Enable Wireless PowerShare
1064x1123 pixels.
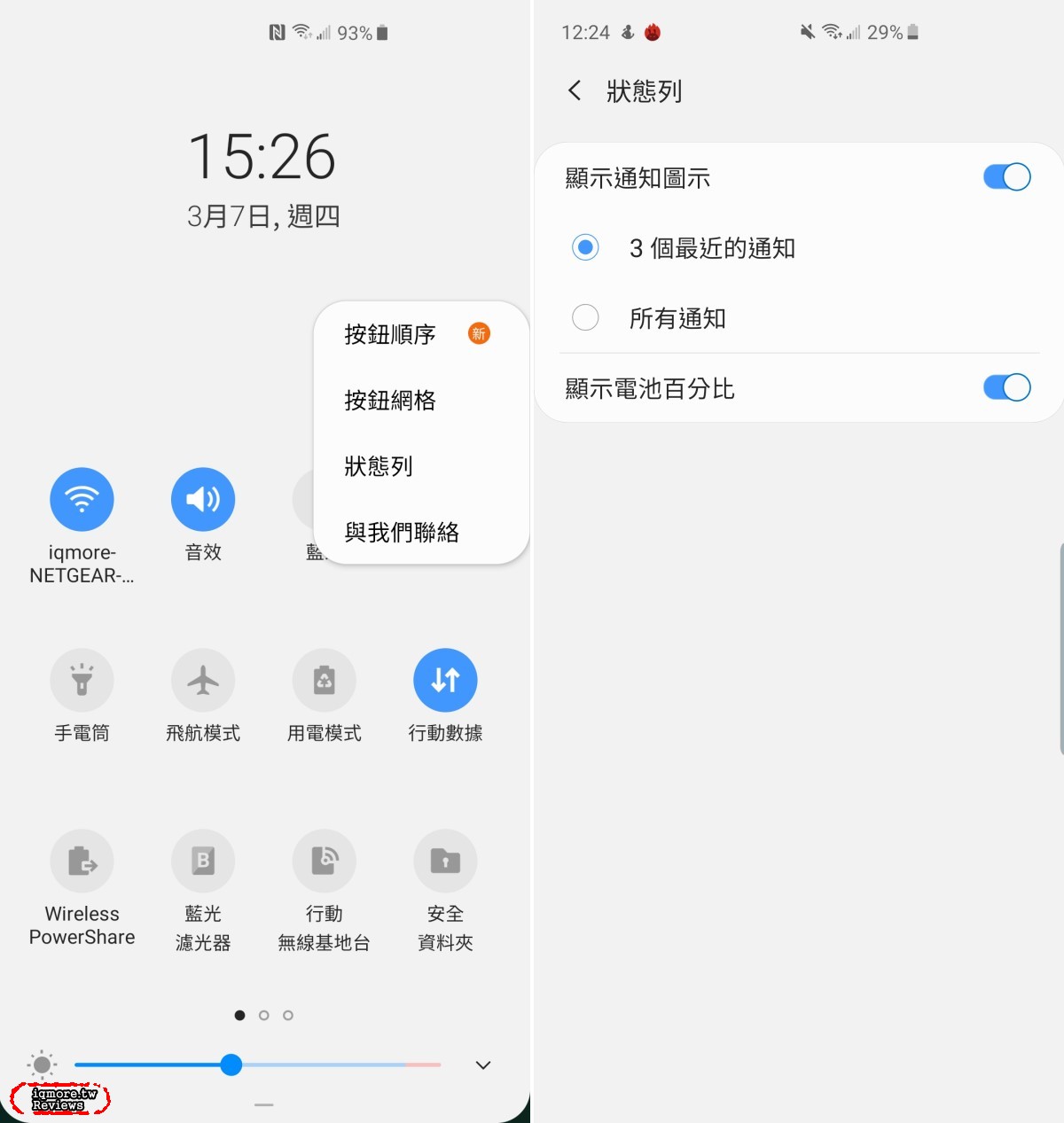[82, 861]
